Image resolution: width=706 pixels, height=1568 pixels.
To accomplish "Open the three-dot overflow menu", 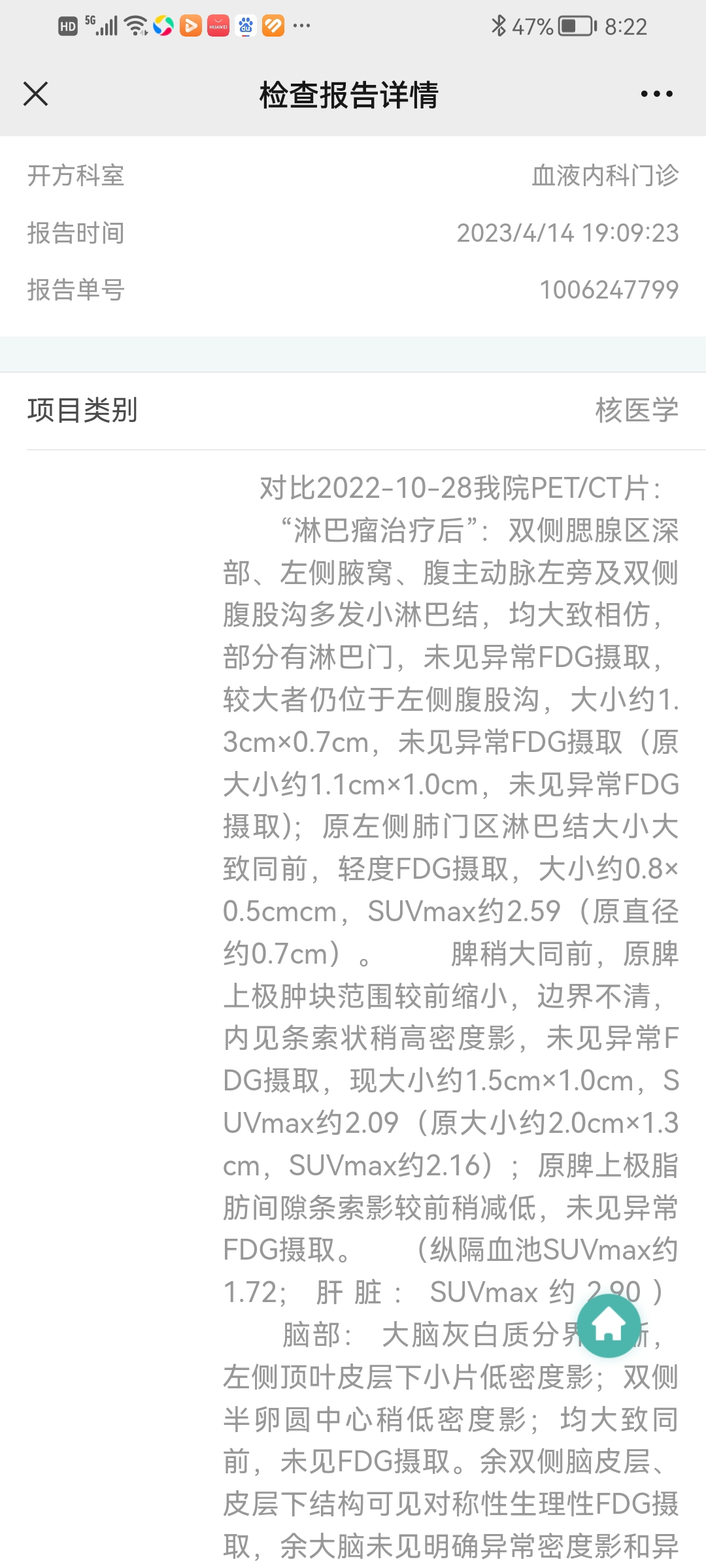I will click(656, 94).
